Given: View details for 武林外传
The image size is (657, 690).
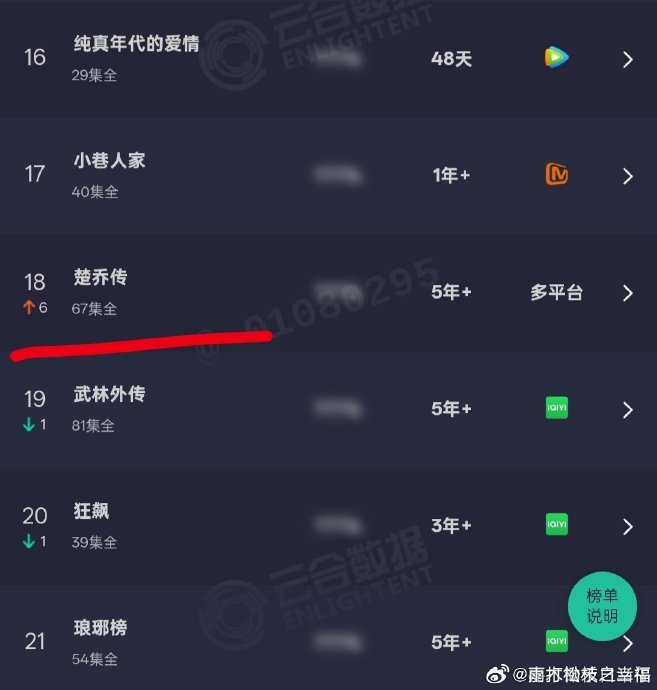Looking at the screenshot, I should [109, 395].
